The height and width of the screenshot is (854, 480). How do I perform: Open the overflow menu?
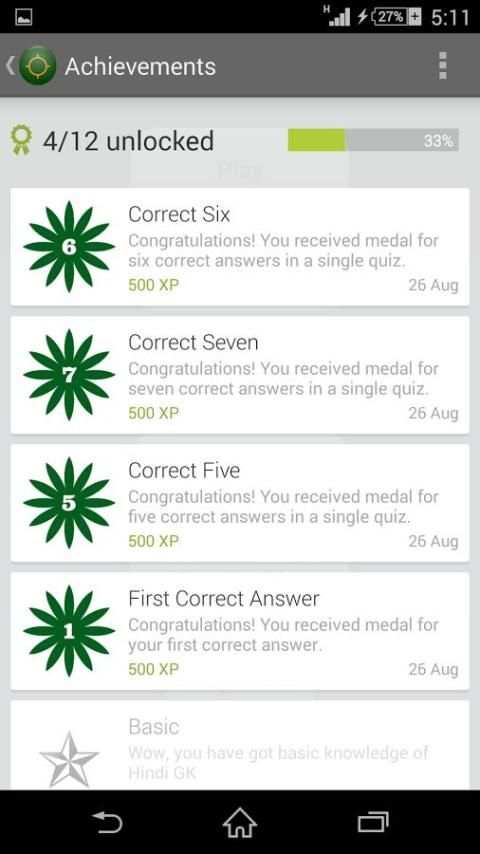pos(442,66)
